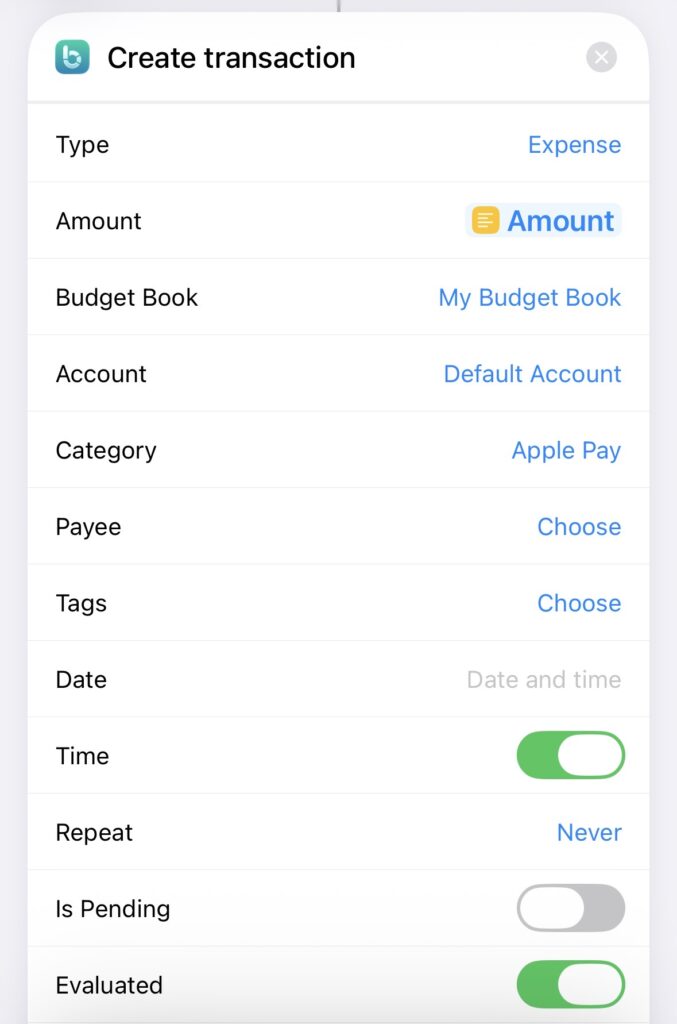Pick a different budget book
Viewport: 677px width, 1024px height.
coord(529,298)
